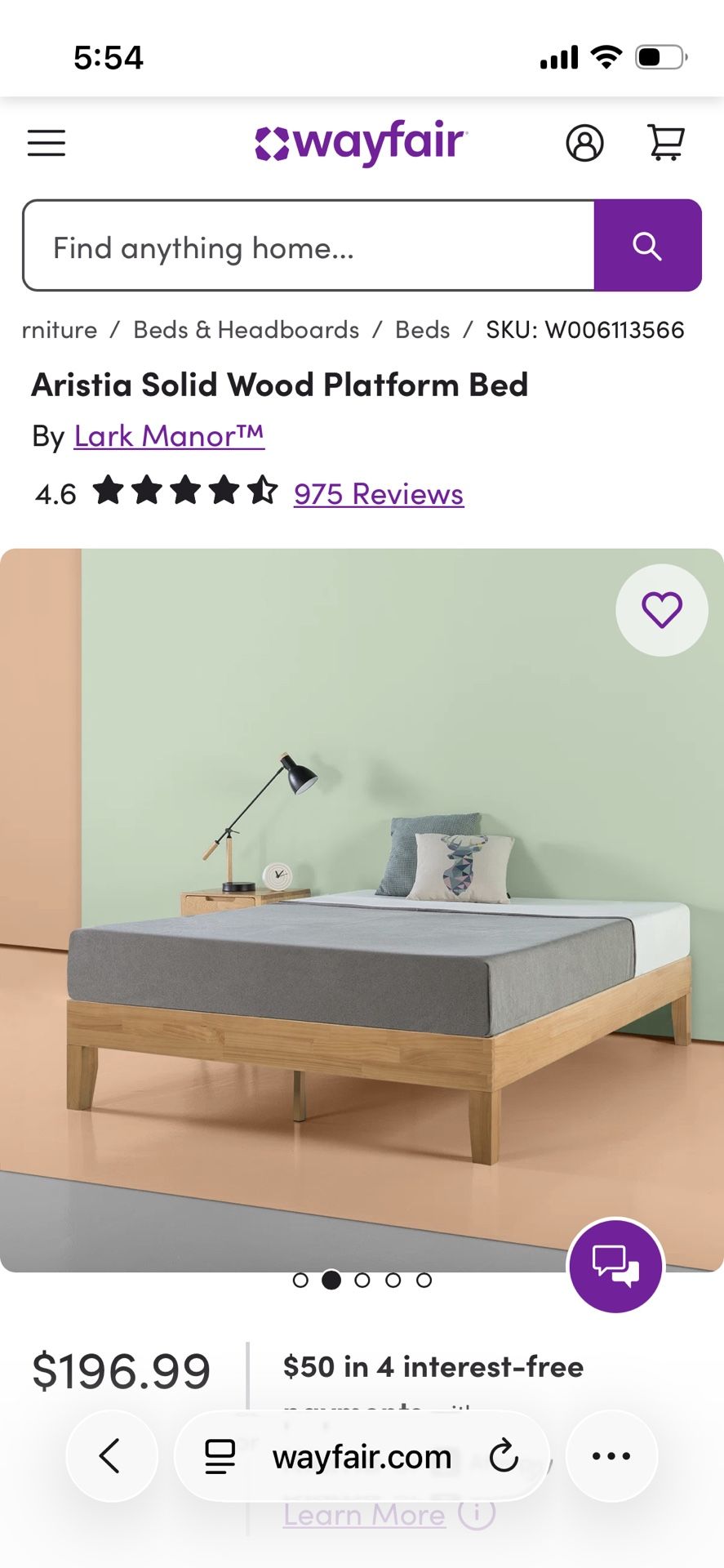Image resolution: width=724 pixels, height=1568 pixels.
Task: Read the 975 Reviews
Action: click(379, 494)
